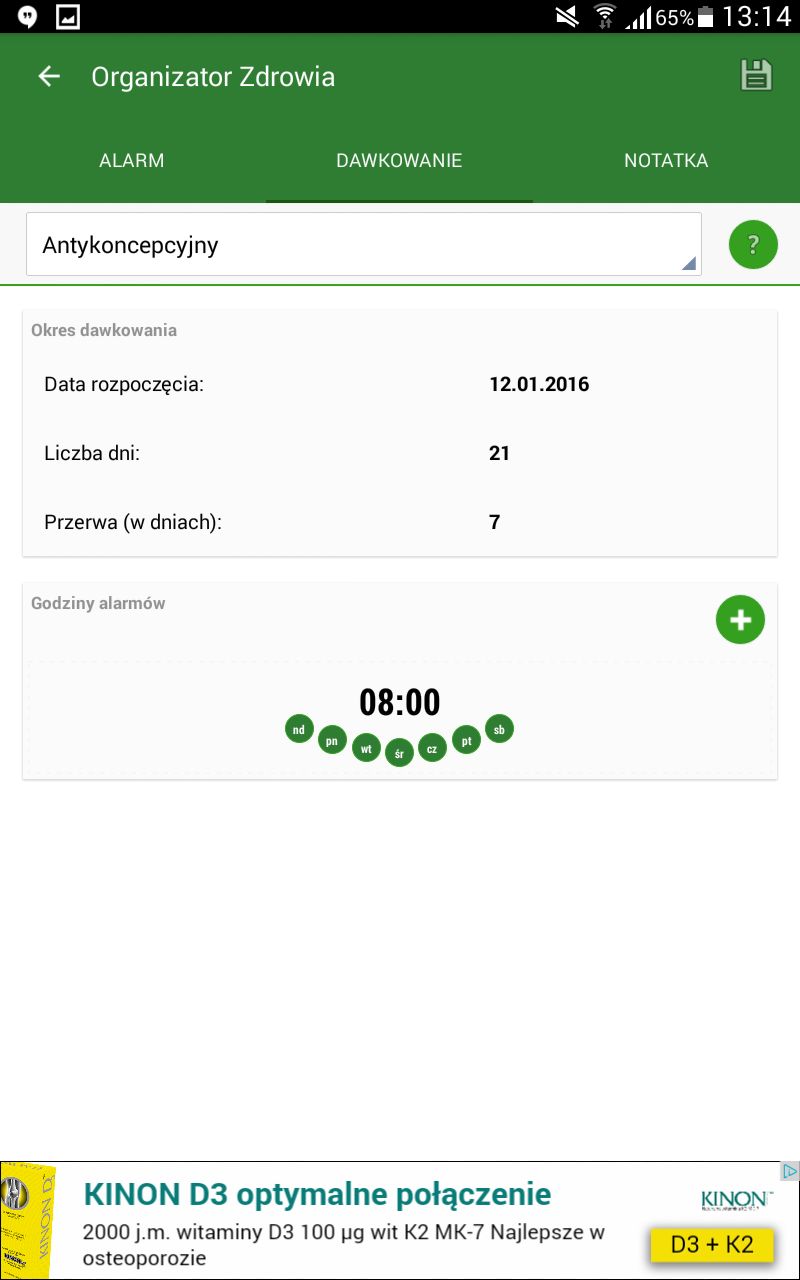Toggle the cz day circle
The height and width of the screenshot is (1280, 800).
(432, 748)
